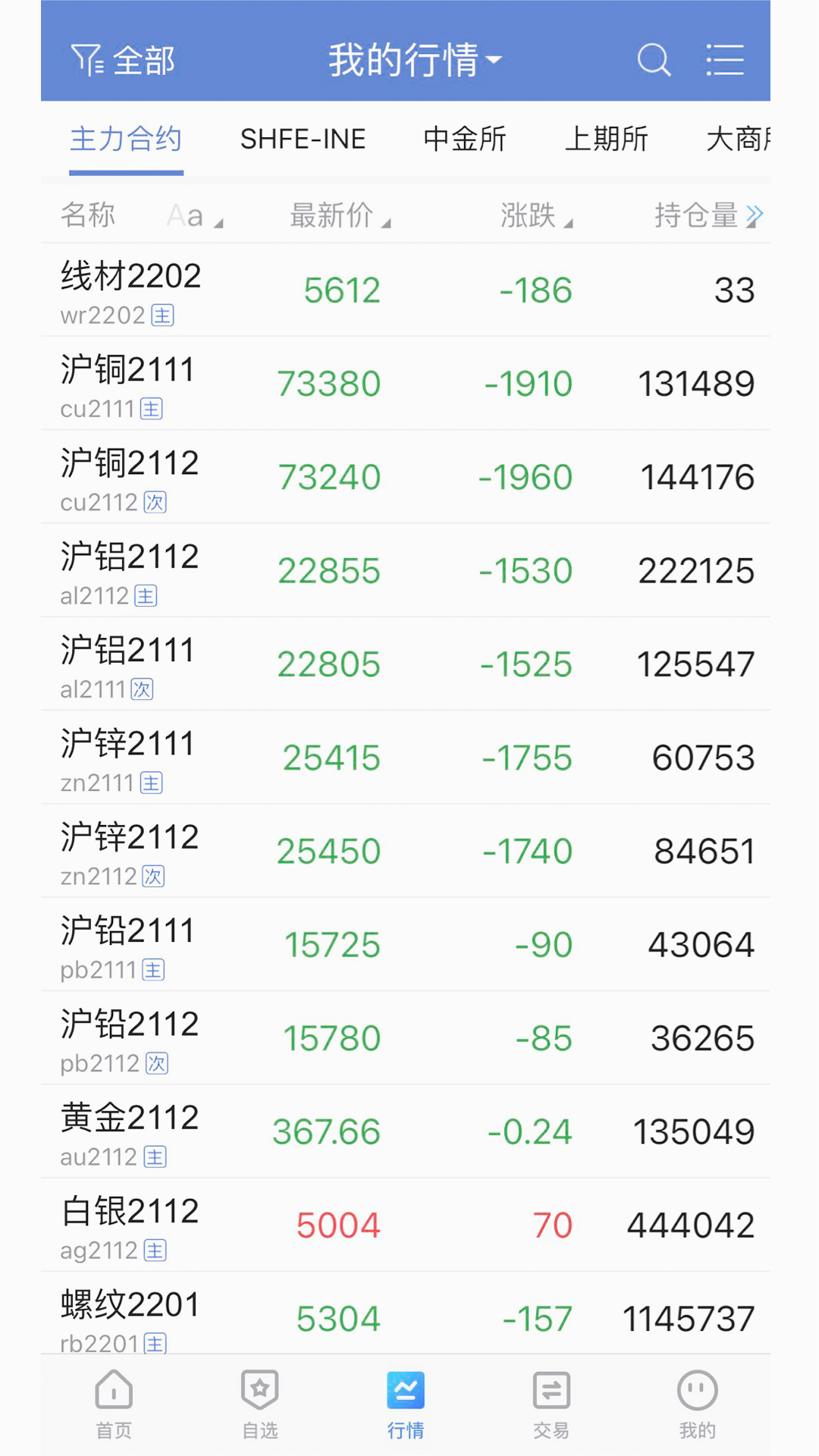The image size is (819, 1456).
Task: Expand more columns via 持仓量 double arrow
Action: click(754, 215)
